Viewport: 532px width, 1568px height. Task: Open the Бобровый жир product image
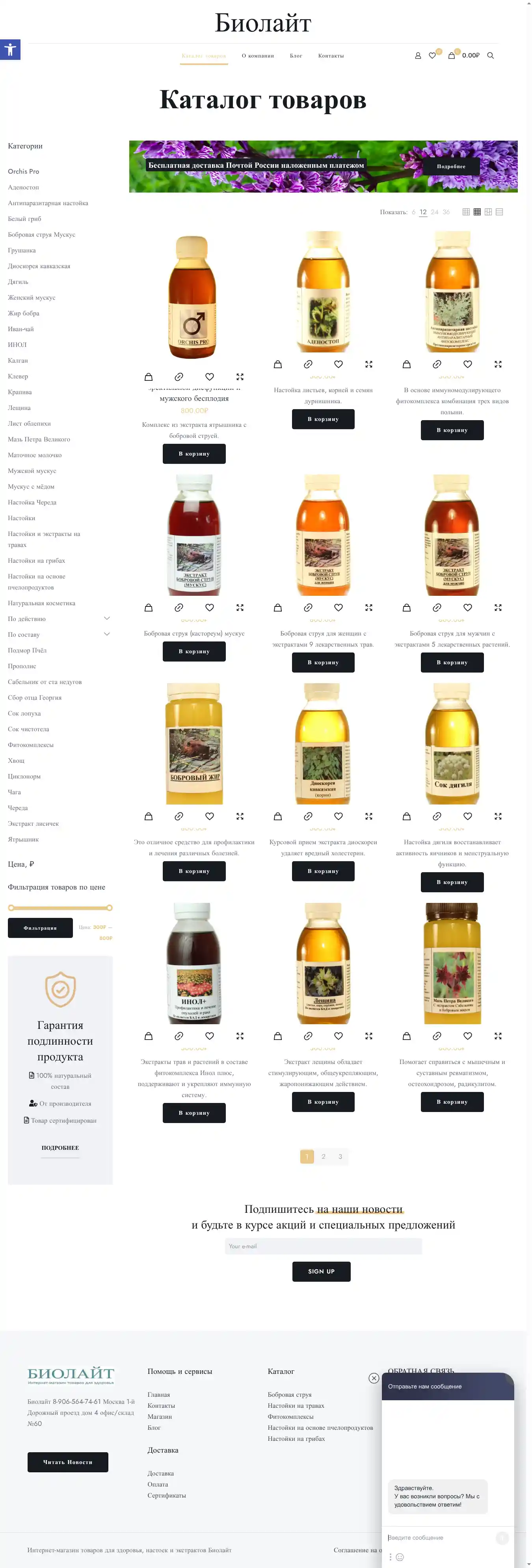(x=194, y=743)
